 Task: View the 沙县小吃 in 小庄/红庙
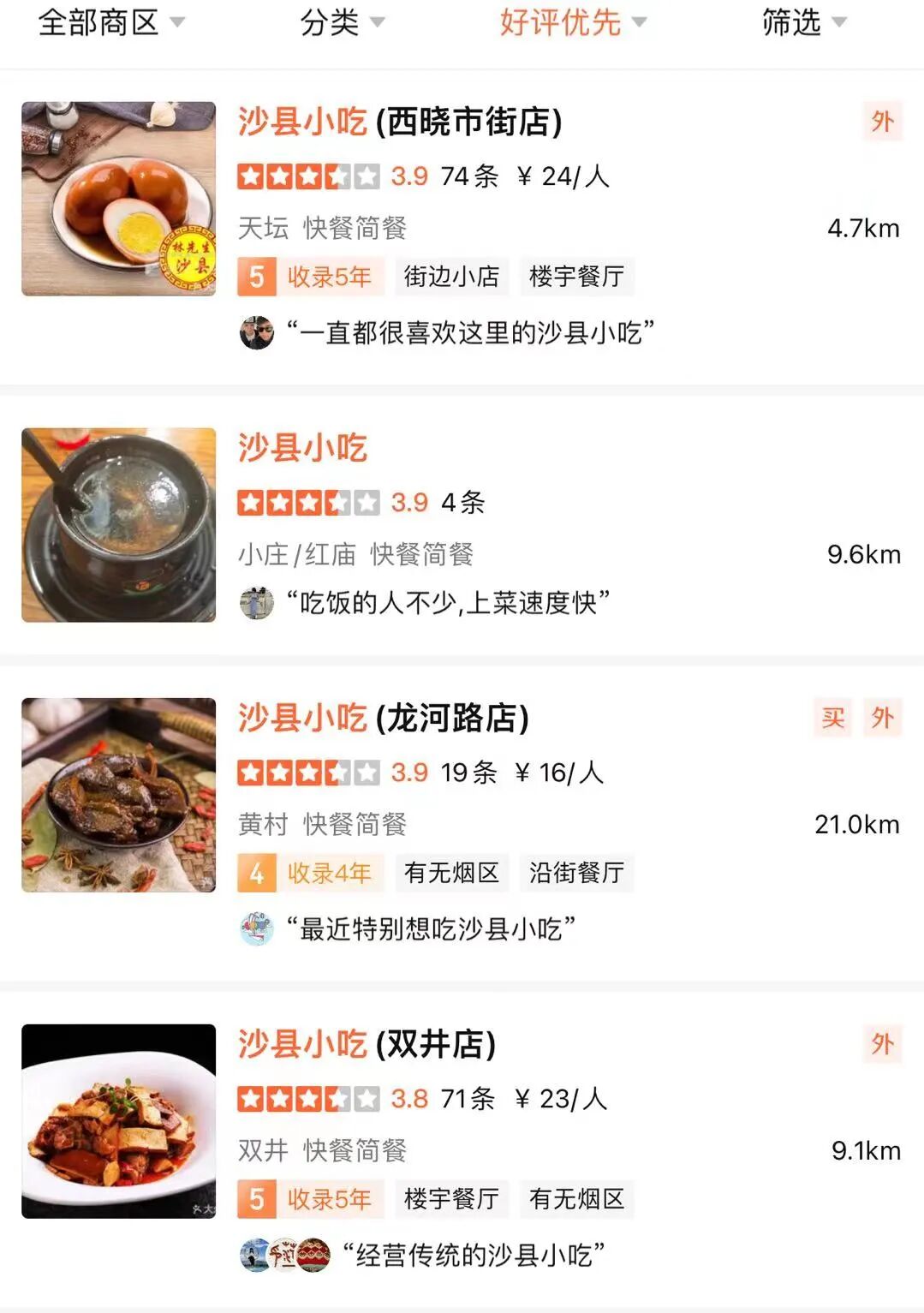click(x=302, y=448)
